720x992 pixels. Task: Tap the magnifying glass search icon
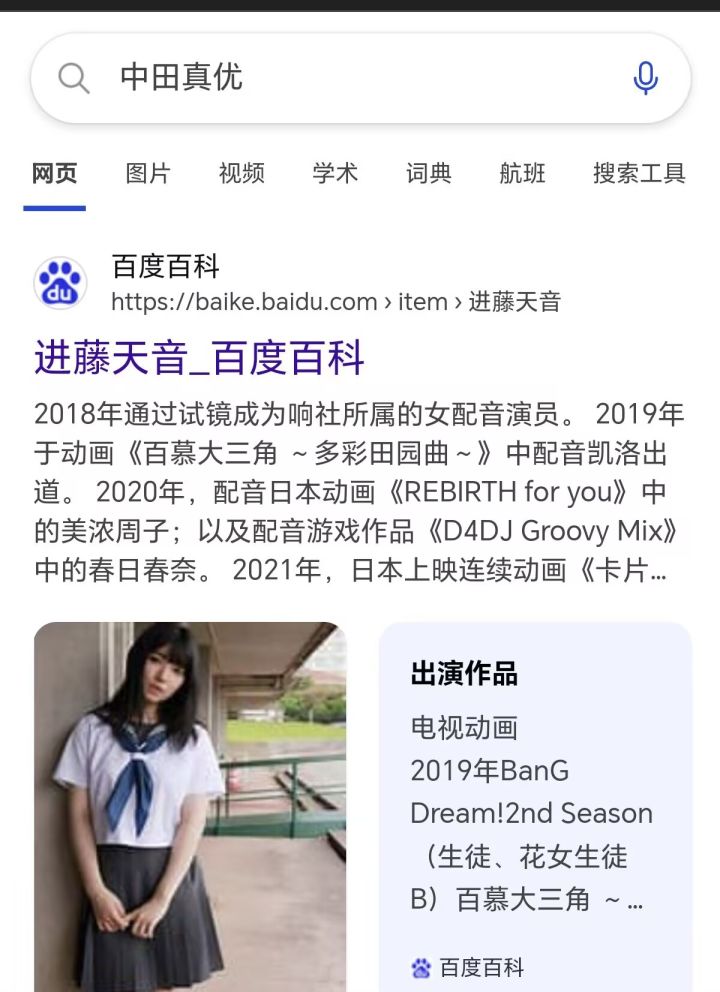point(73,78)
